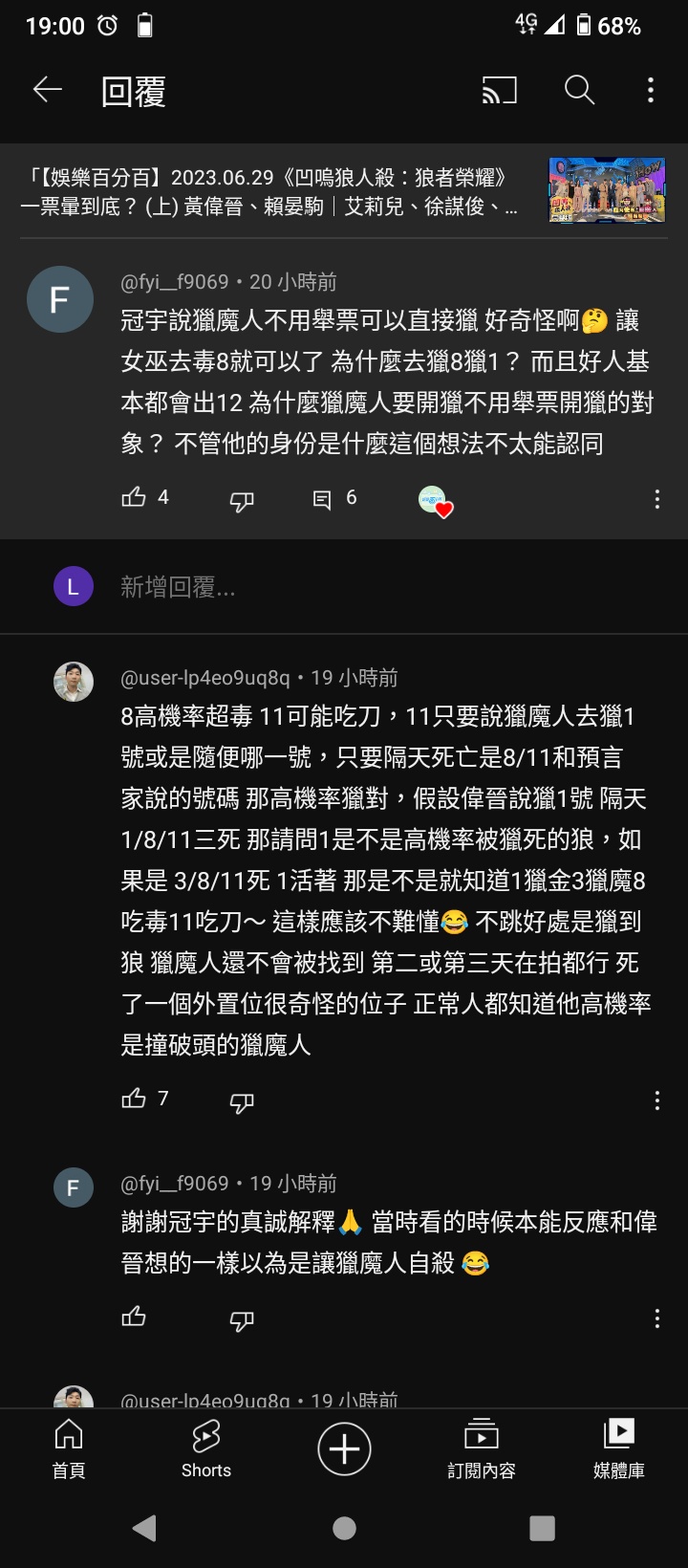Open the 娛樂百分百 video thumbnail
The height and width of the screenshot is (1568, 688).
coord(606,191)
